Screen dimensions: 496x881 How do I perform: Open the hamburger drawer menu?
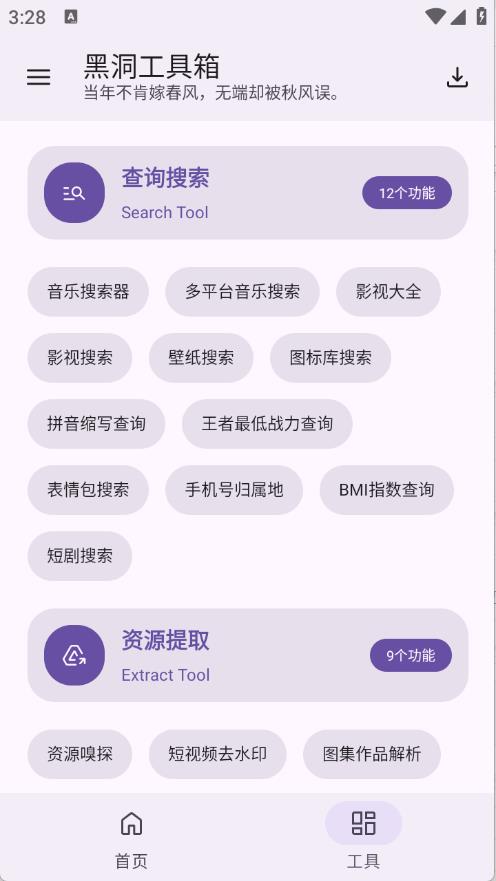coord(39,77)
